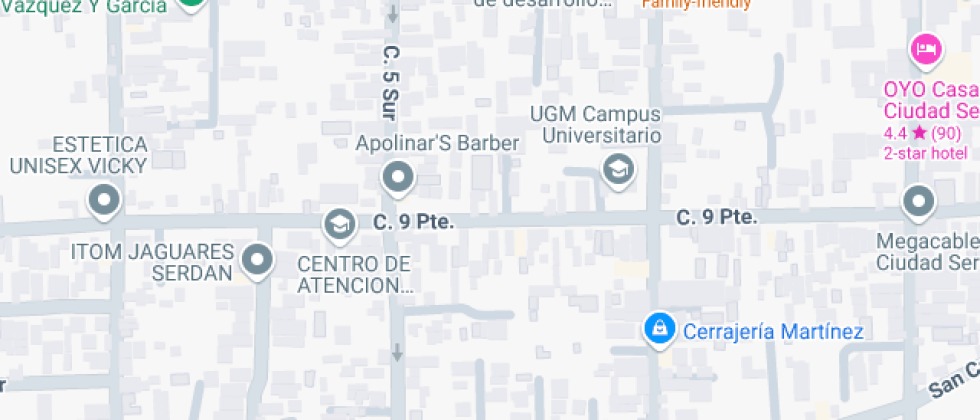Viewport: 980px width, 420px height.
Task: Select the ESTETICA UNISEX VICKY map pin
Action: pyautogui.click(x=104, y=201)
